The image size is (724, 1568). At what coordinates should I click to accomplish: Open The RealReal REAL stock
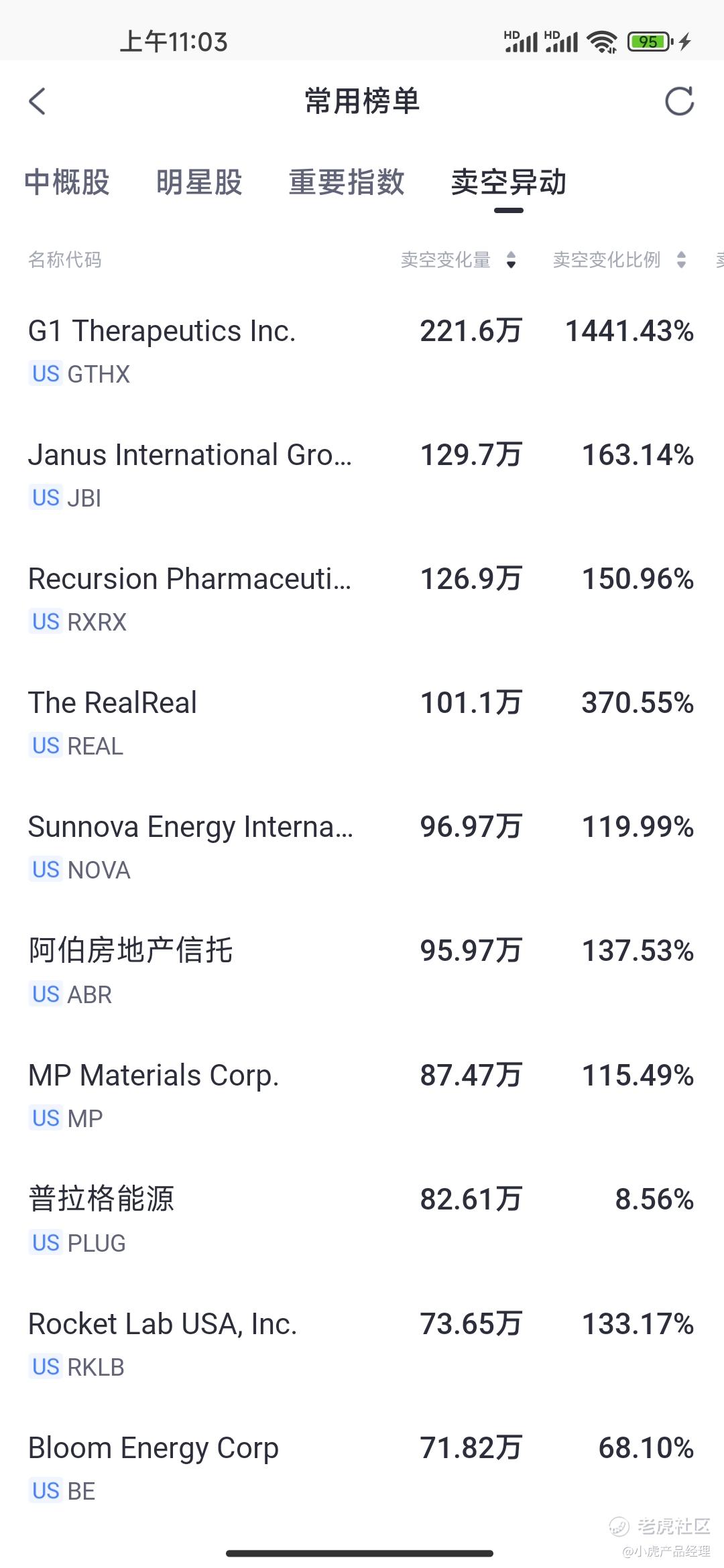tap(362, 723)
